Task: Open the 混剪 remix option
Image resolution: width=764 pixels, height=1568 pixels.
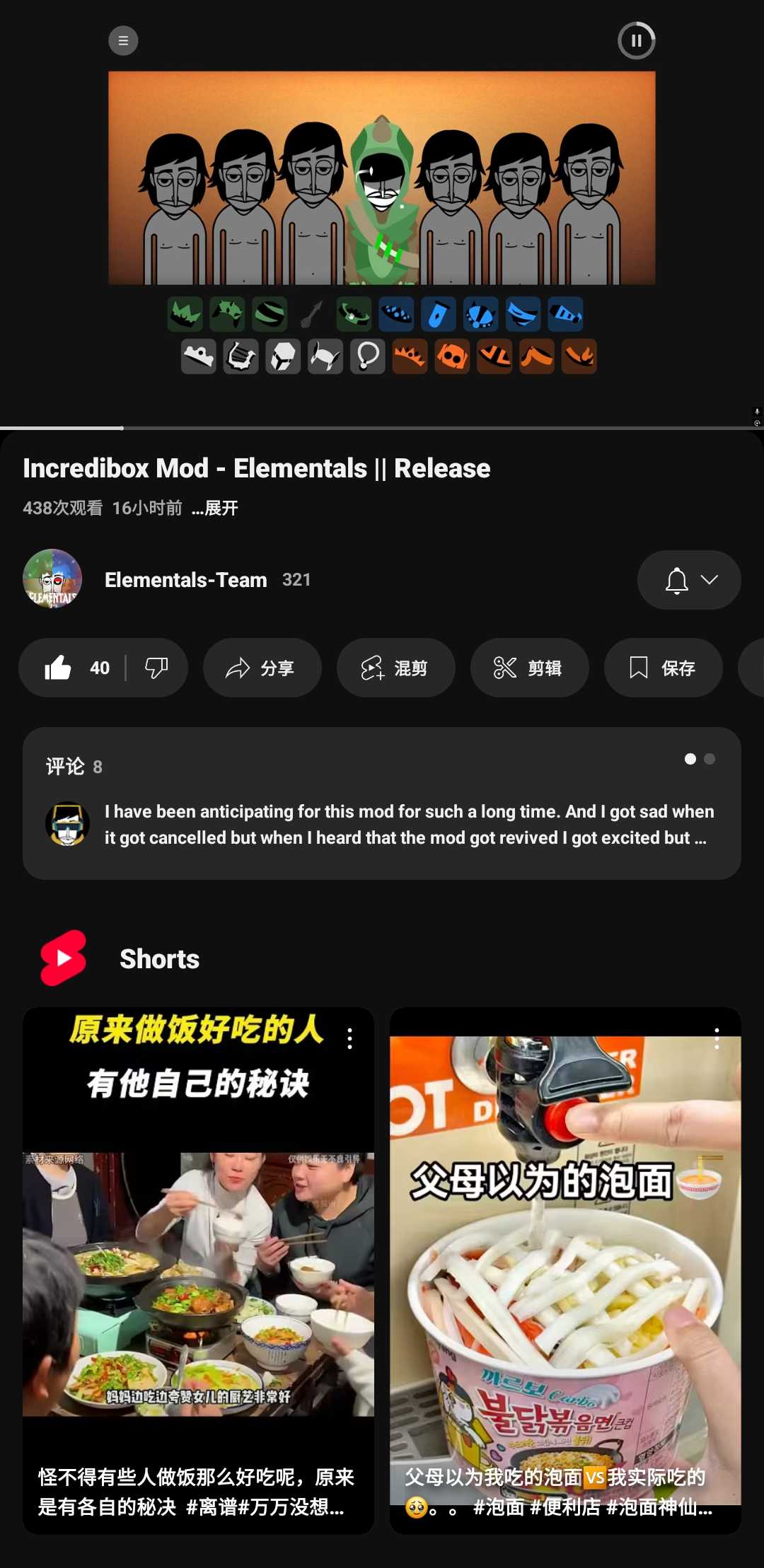Action: [x=395, y=668]
